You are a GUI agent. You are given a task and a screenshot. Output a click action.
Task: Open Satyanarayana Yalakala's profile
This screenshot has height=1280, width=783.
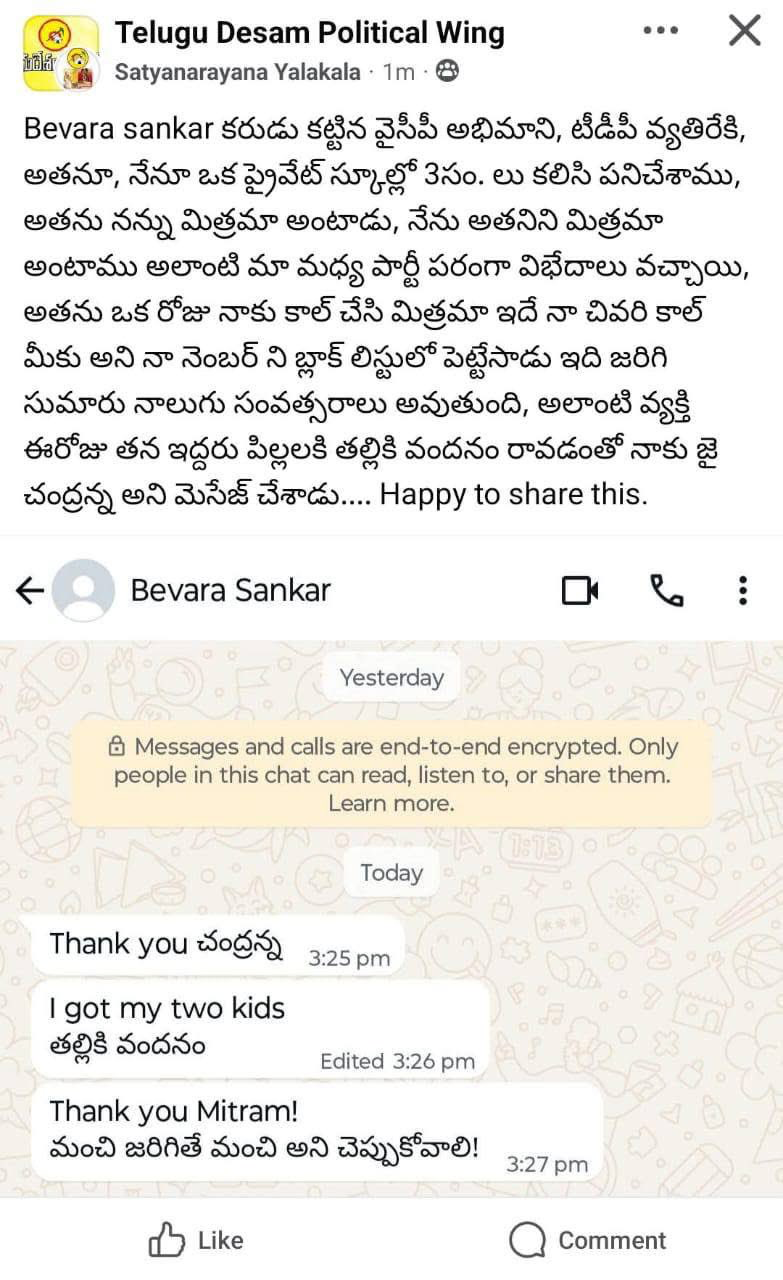tap(238, 72)
